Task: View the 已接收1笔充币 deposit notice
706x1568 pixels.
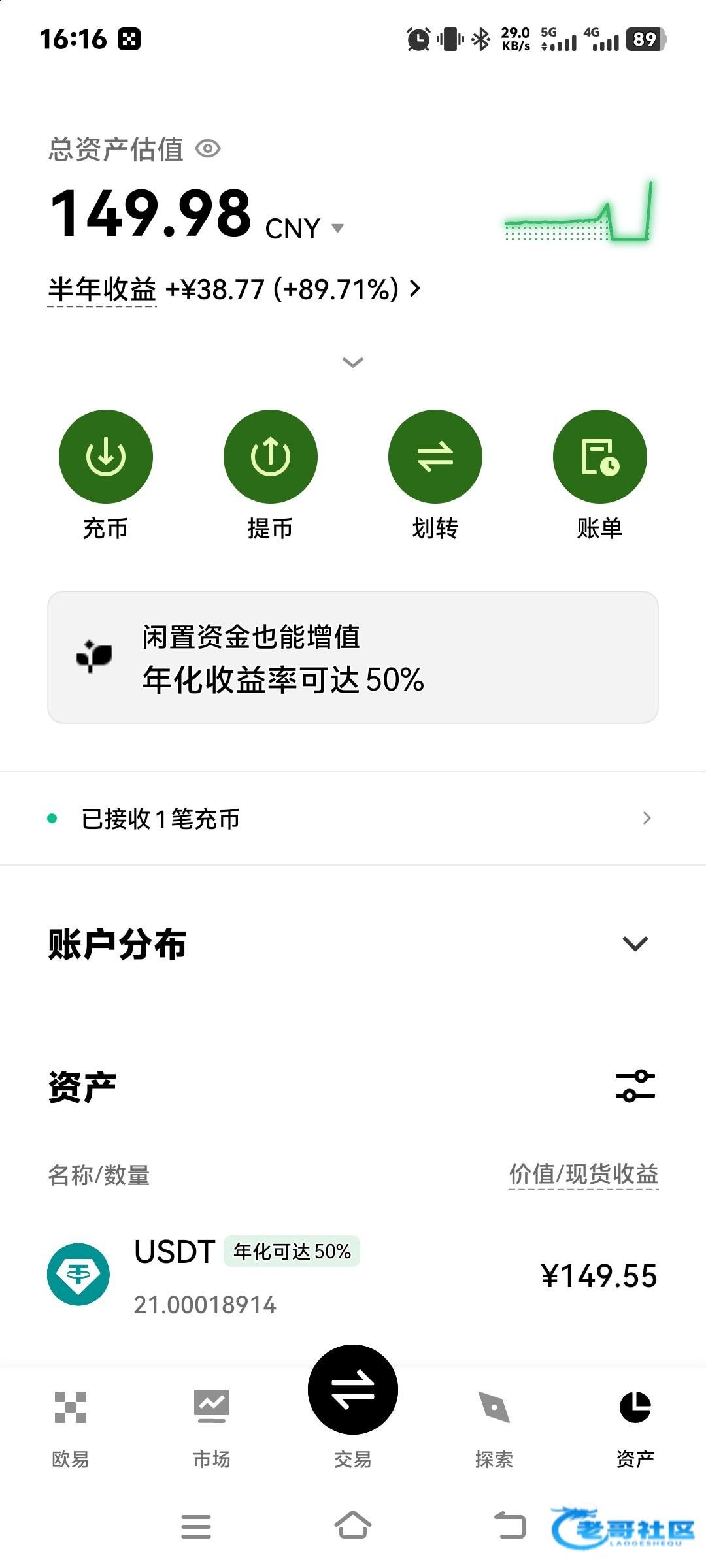Action: point(353,818)
